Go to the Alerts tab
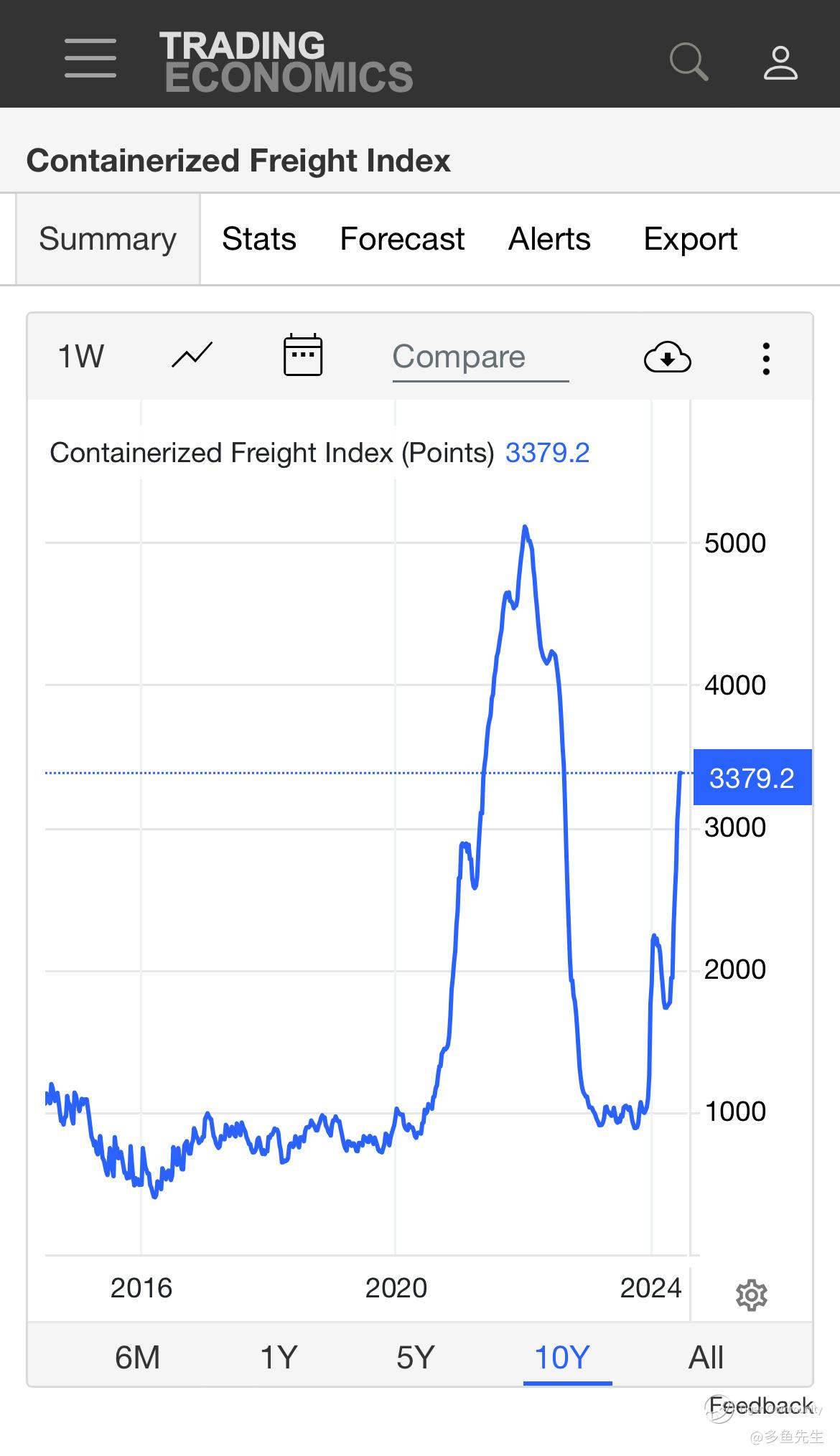The width and height of the screenshot is (840, 1456). [549, 239]
